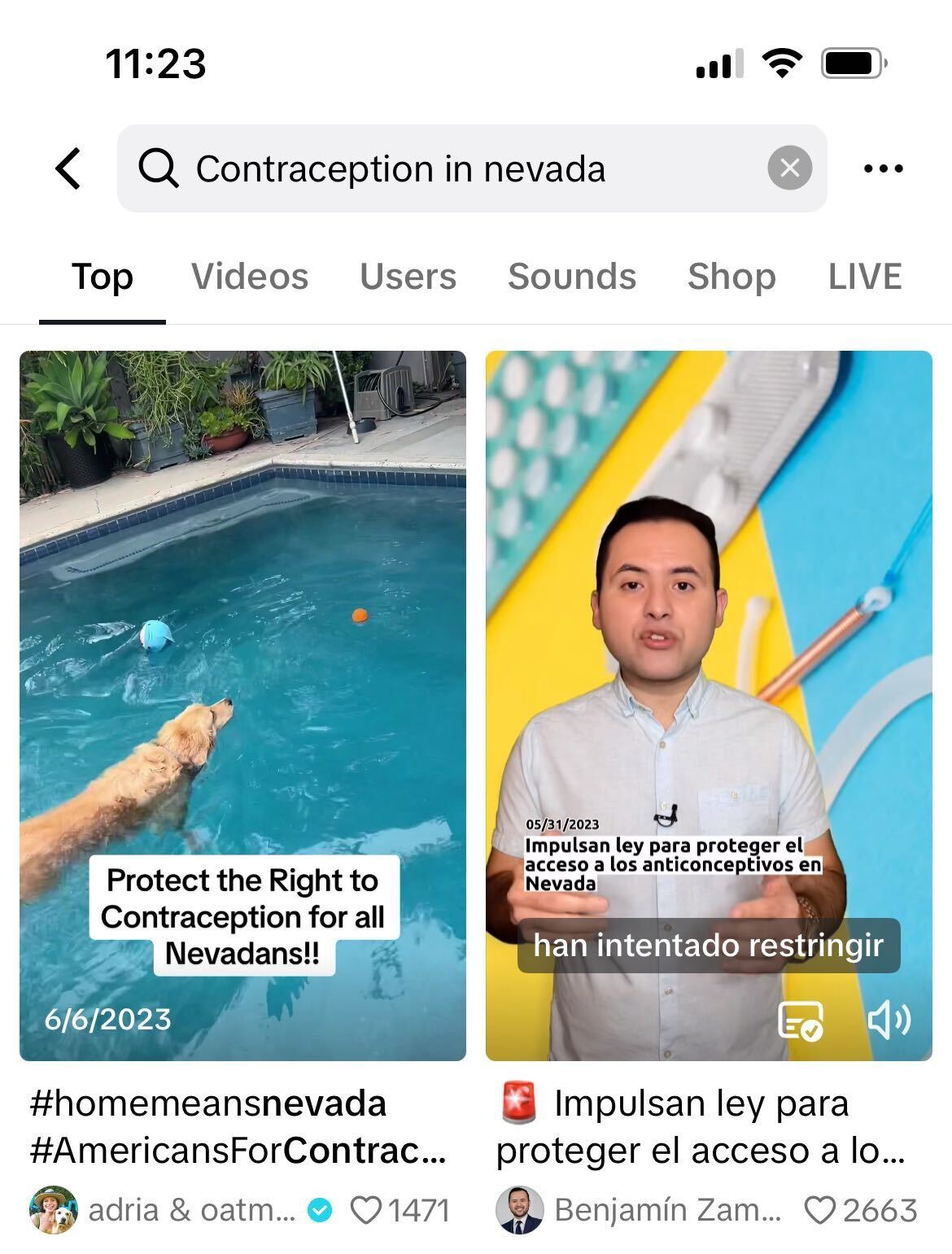Select the Top tab
The width and height of the screenshot is (952, 1254).
coord(103,277)
